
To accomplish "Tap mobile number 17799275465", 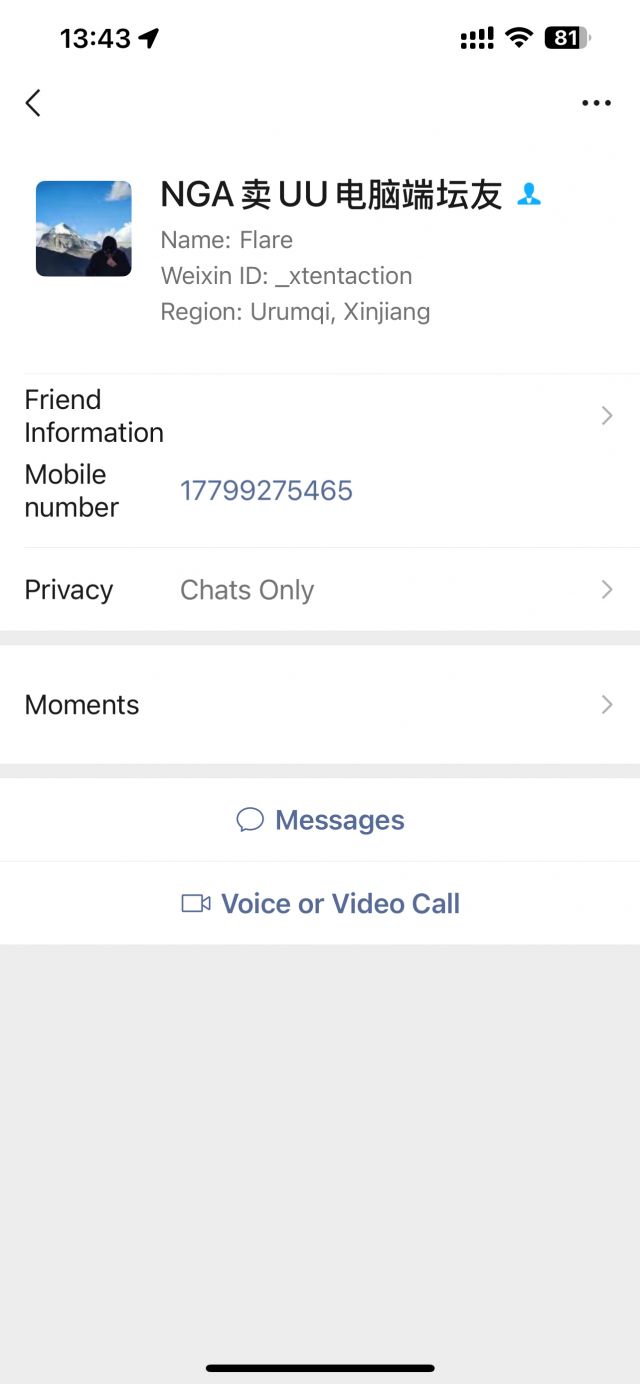I will click(266, 491).
